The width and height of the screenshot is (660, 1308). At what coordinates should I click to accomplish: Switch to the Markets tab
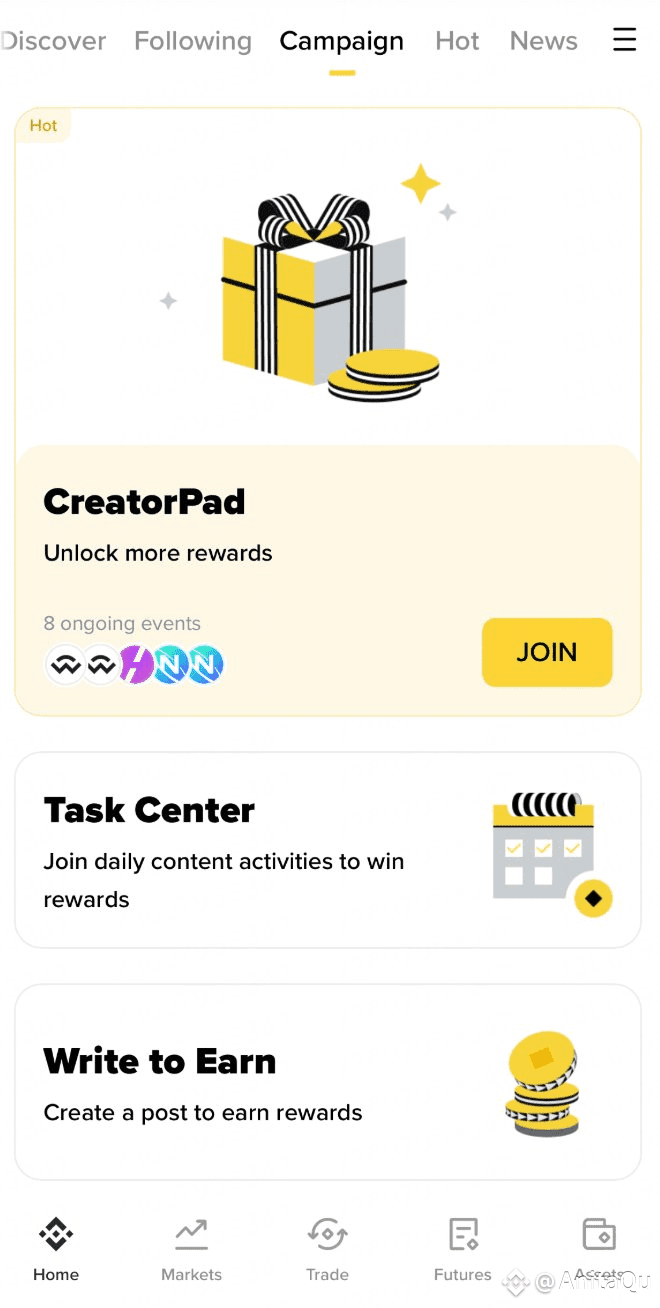click(191, 1248)
